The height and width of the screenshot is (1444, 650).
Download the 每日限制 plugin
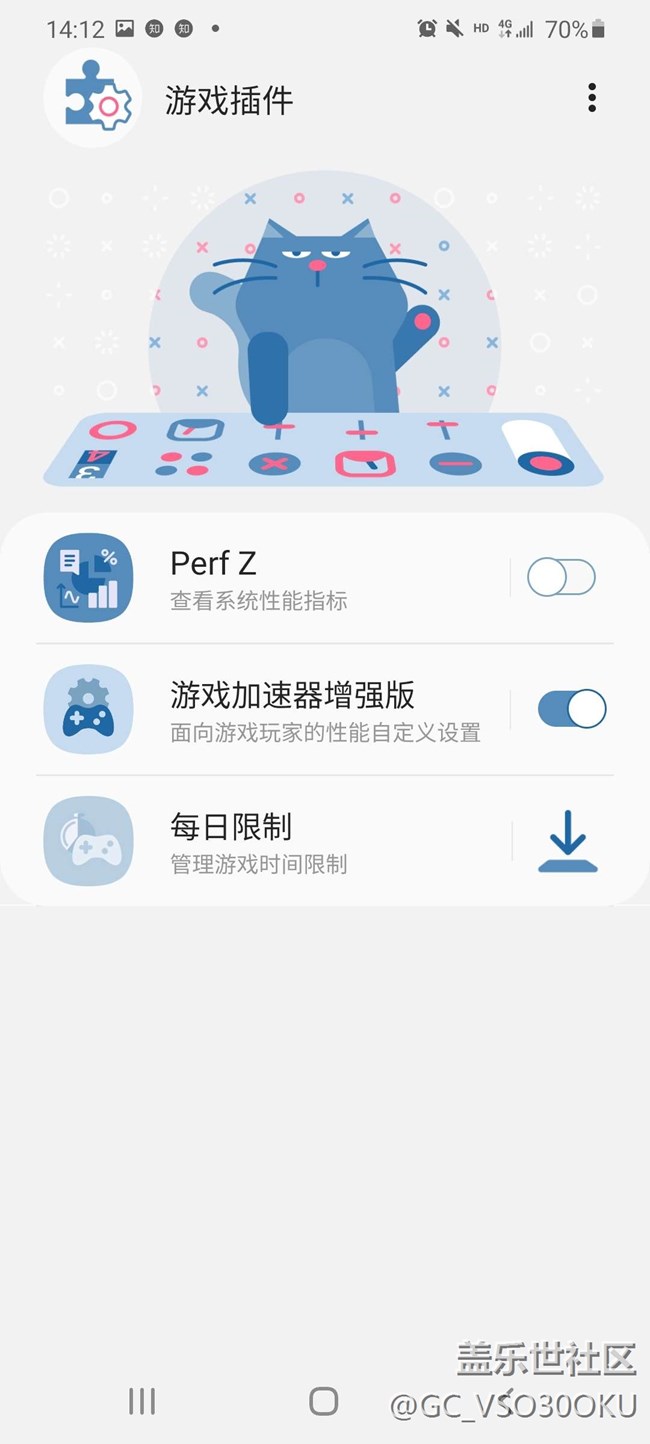pos(567,841)
